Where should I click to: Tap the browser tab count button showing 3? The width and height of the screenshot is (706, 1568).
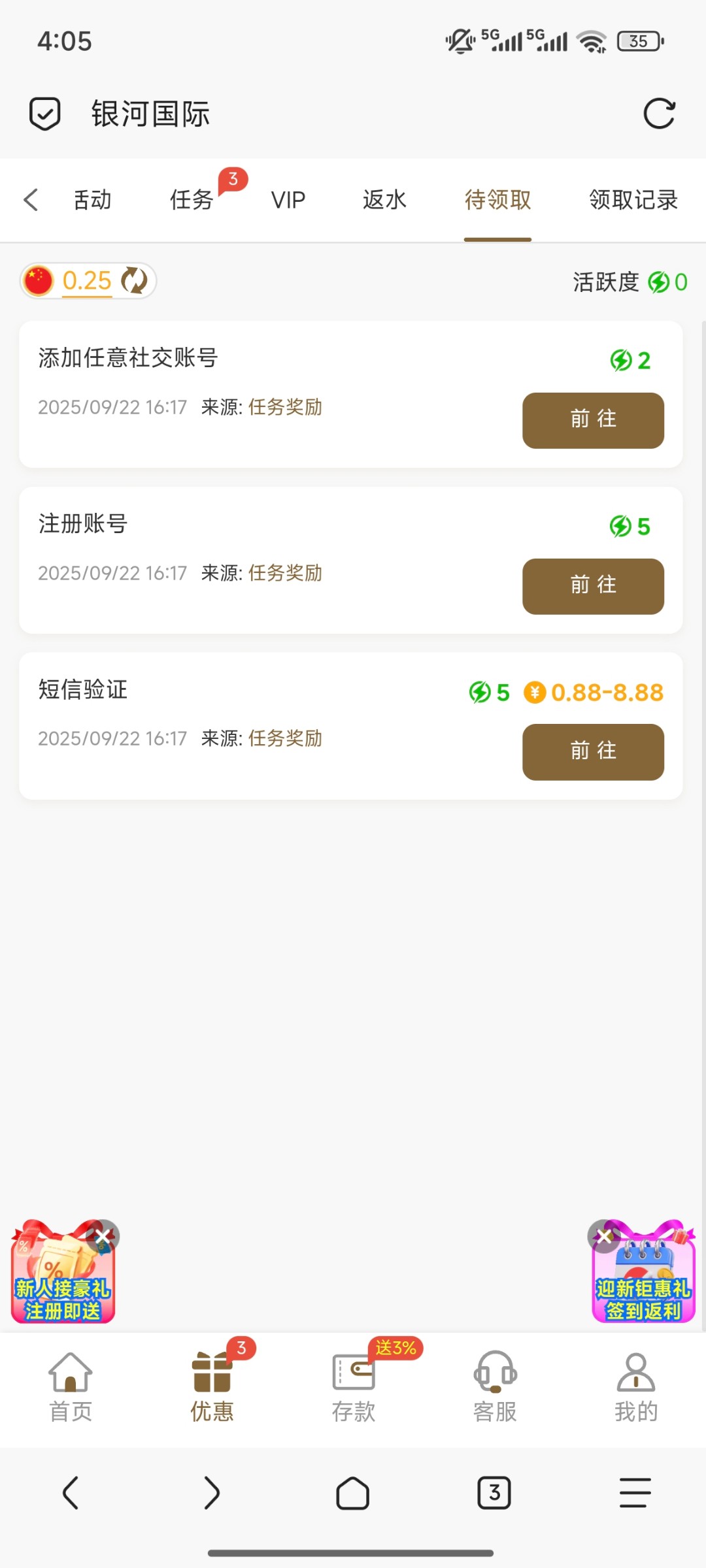pos(494,1494)
